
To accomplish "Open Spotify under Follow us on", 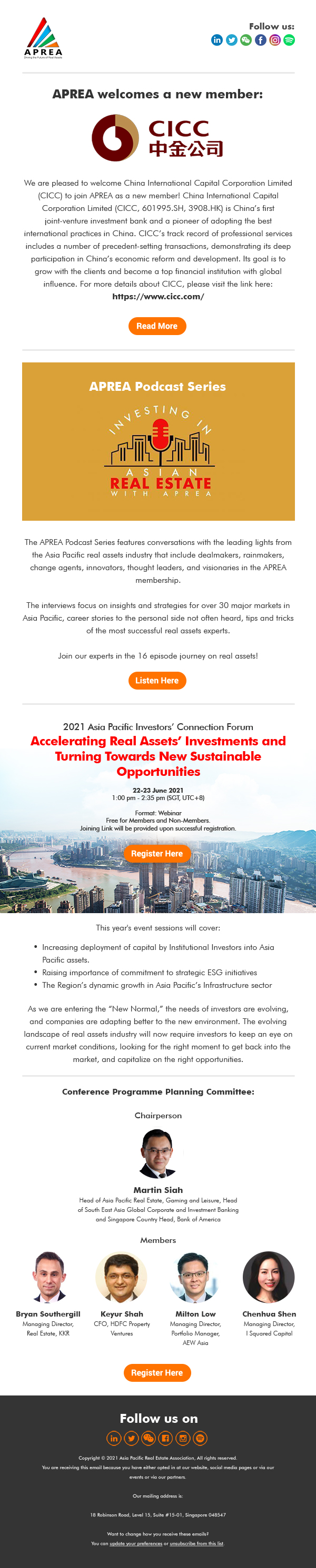I will [x=200, y=1439].
